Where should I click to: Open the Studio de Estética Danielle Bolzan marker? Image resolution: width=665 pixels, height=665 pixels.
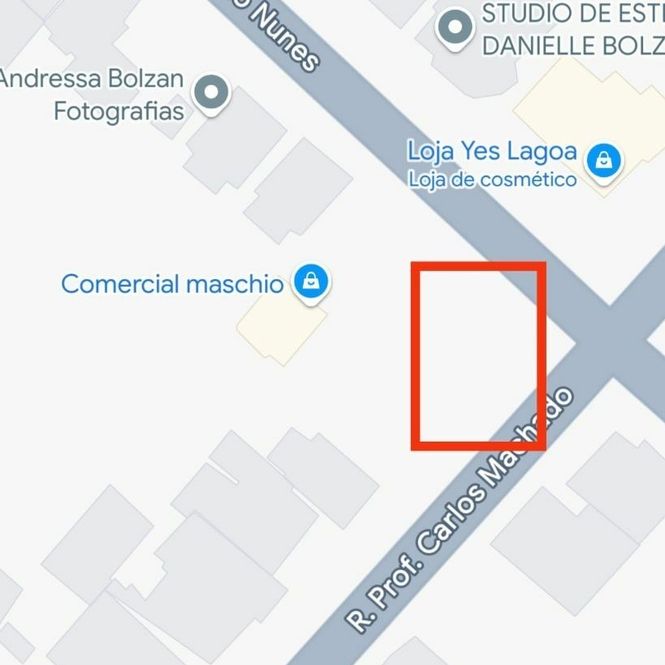457,27
